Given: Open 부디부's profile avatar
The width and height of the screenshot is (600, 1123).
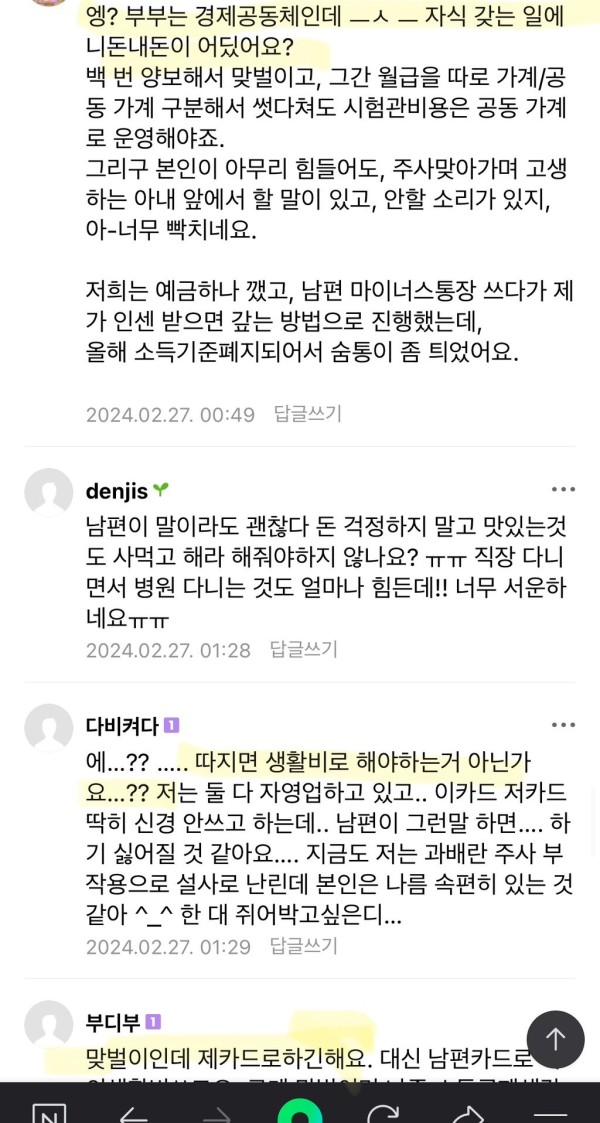Looking at the screenshot, I should 49,1024.
